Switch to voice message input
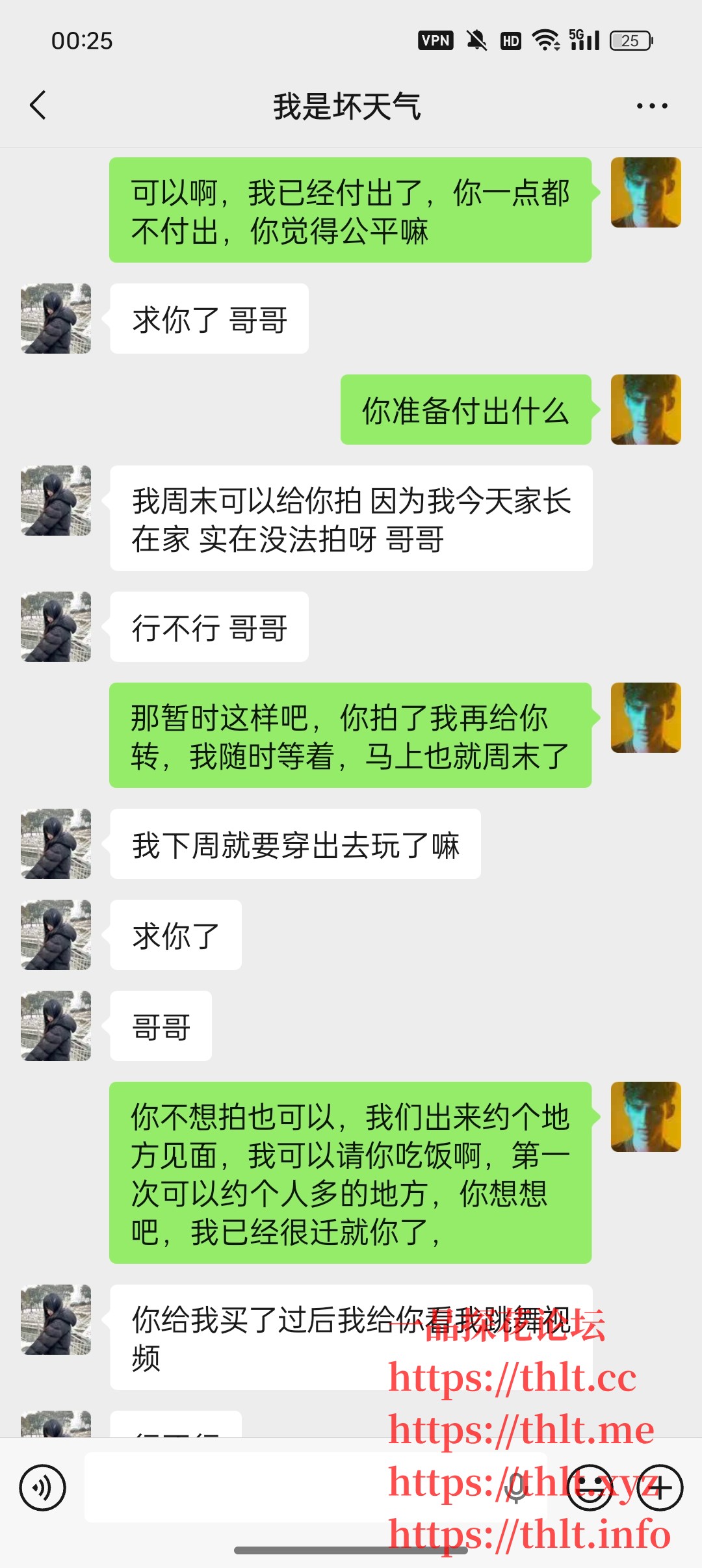 (43, 1487)
